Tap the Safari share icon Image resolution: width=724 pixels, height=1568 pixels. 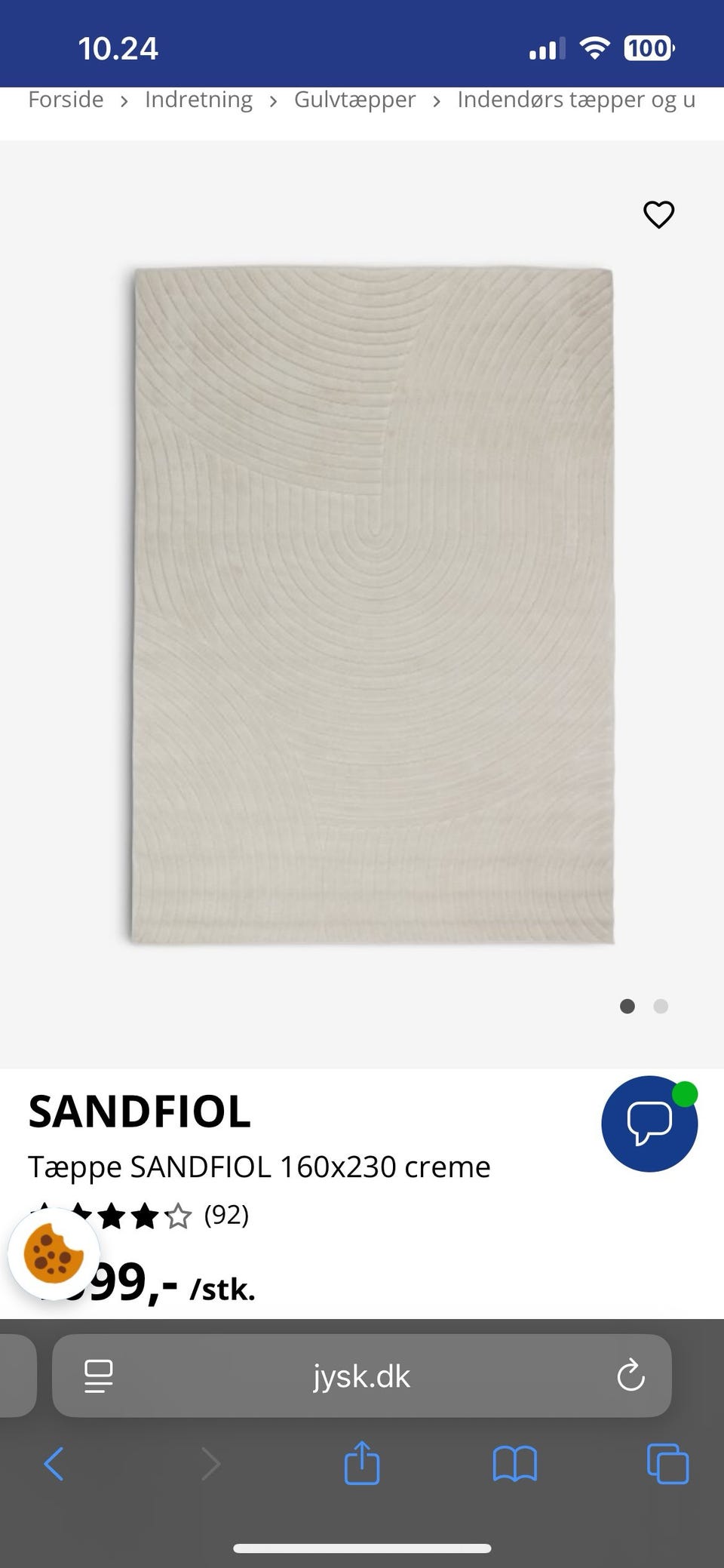362,1464
